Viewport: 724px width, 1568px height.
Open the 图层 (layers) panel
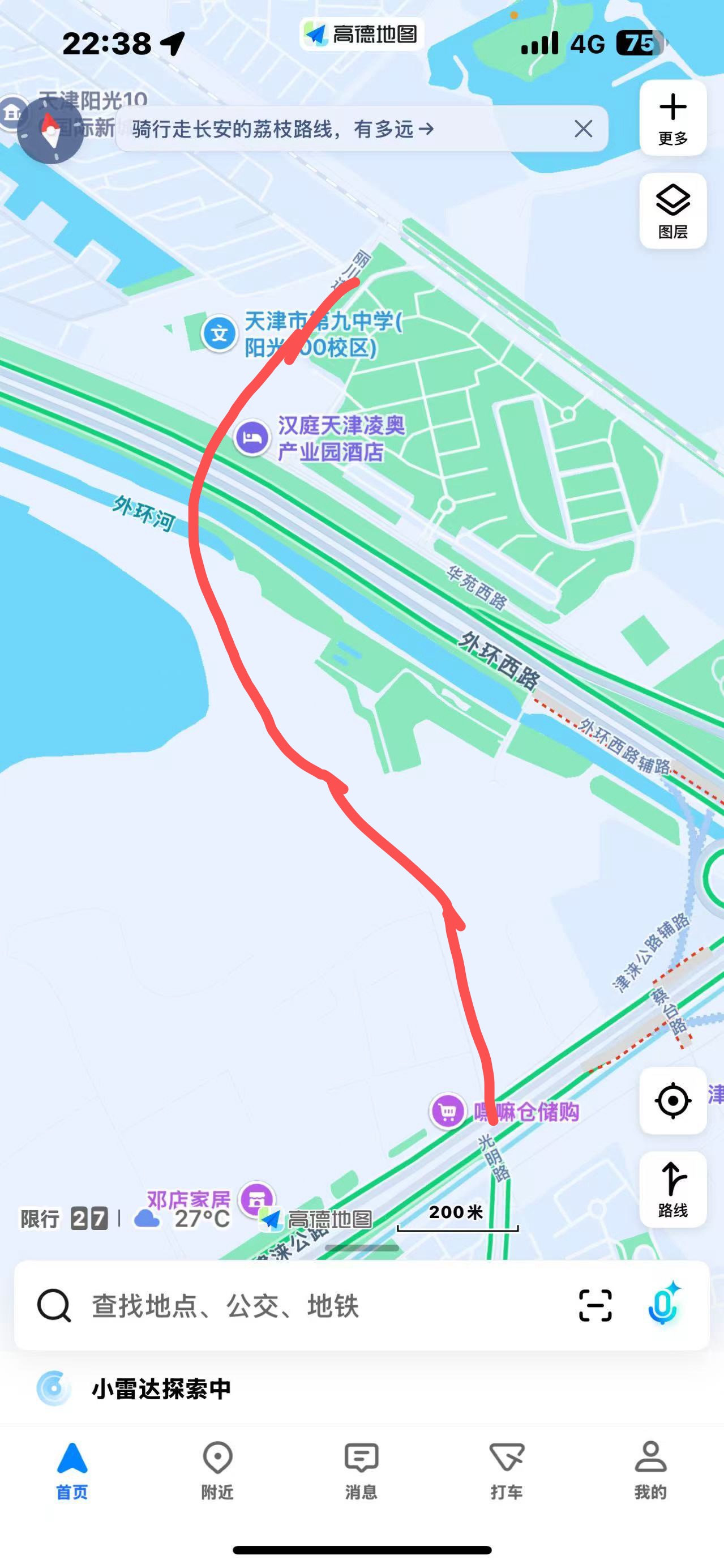672,211
